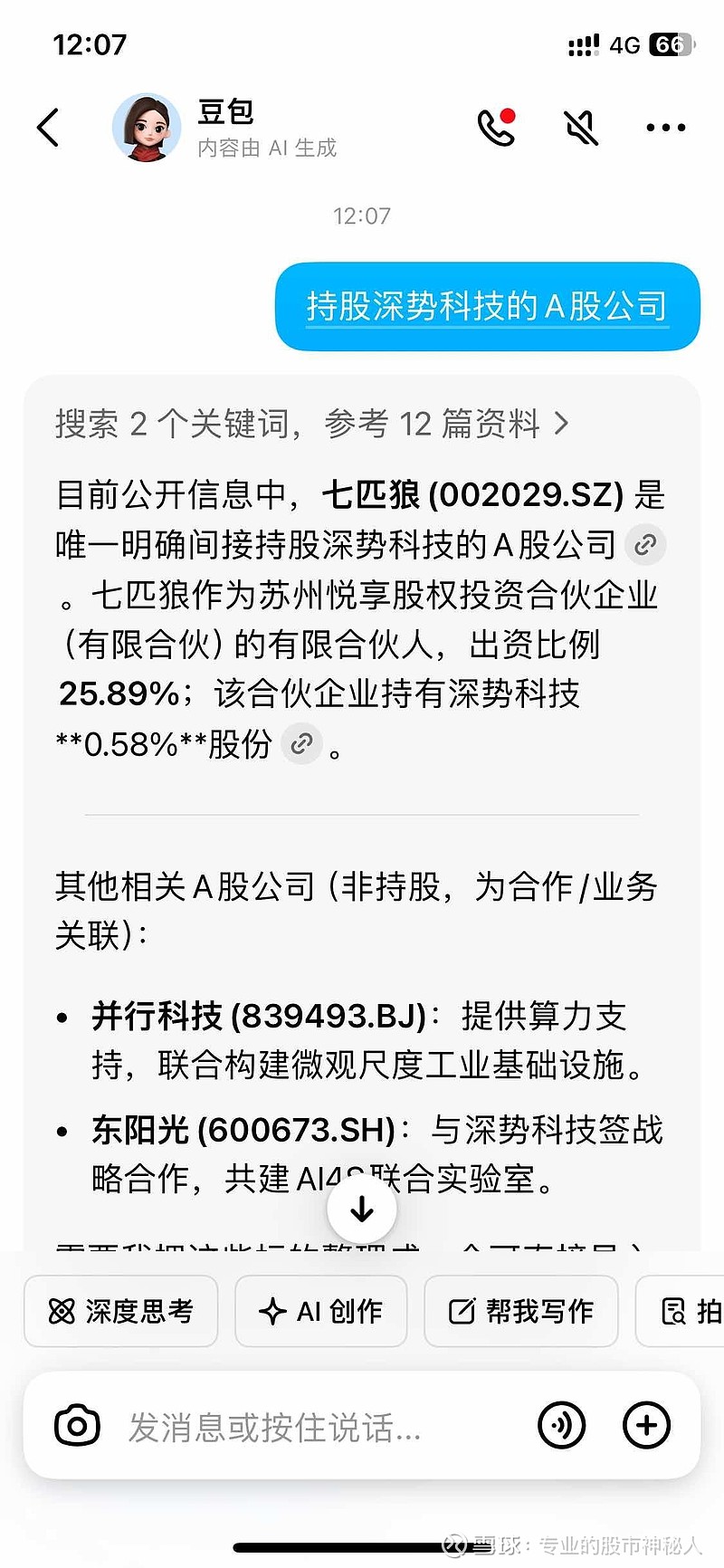Open the citation link after 0.58% shareholding
The image size is (724, 1568).
302,743
